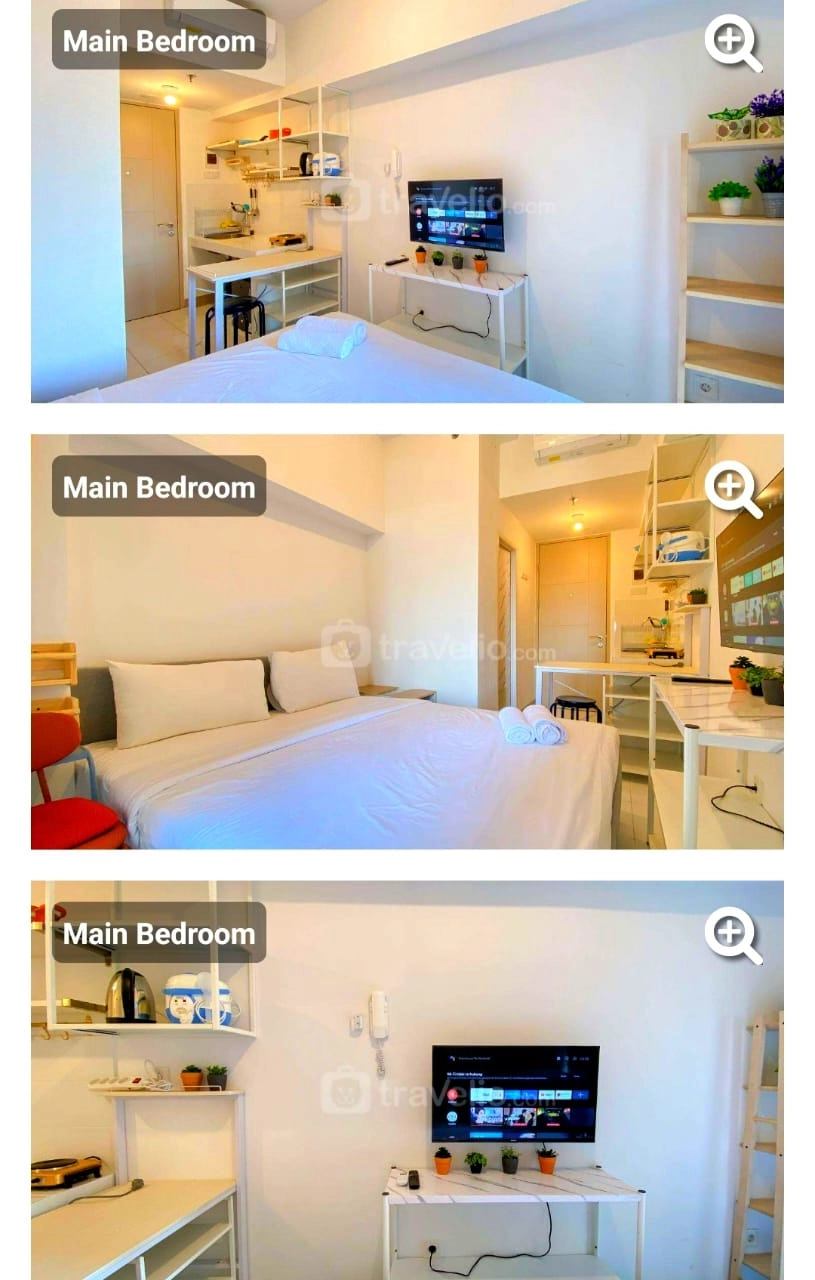The width and height of the screenshot is (815, 1280).
Task: Zoom the bottom Main Bedroom photo of wall TV
Action: coord(733,935)
